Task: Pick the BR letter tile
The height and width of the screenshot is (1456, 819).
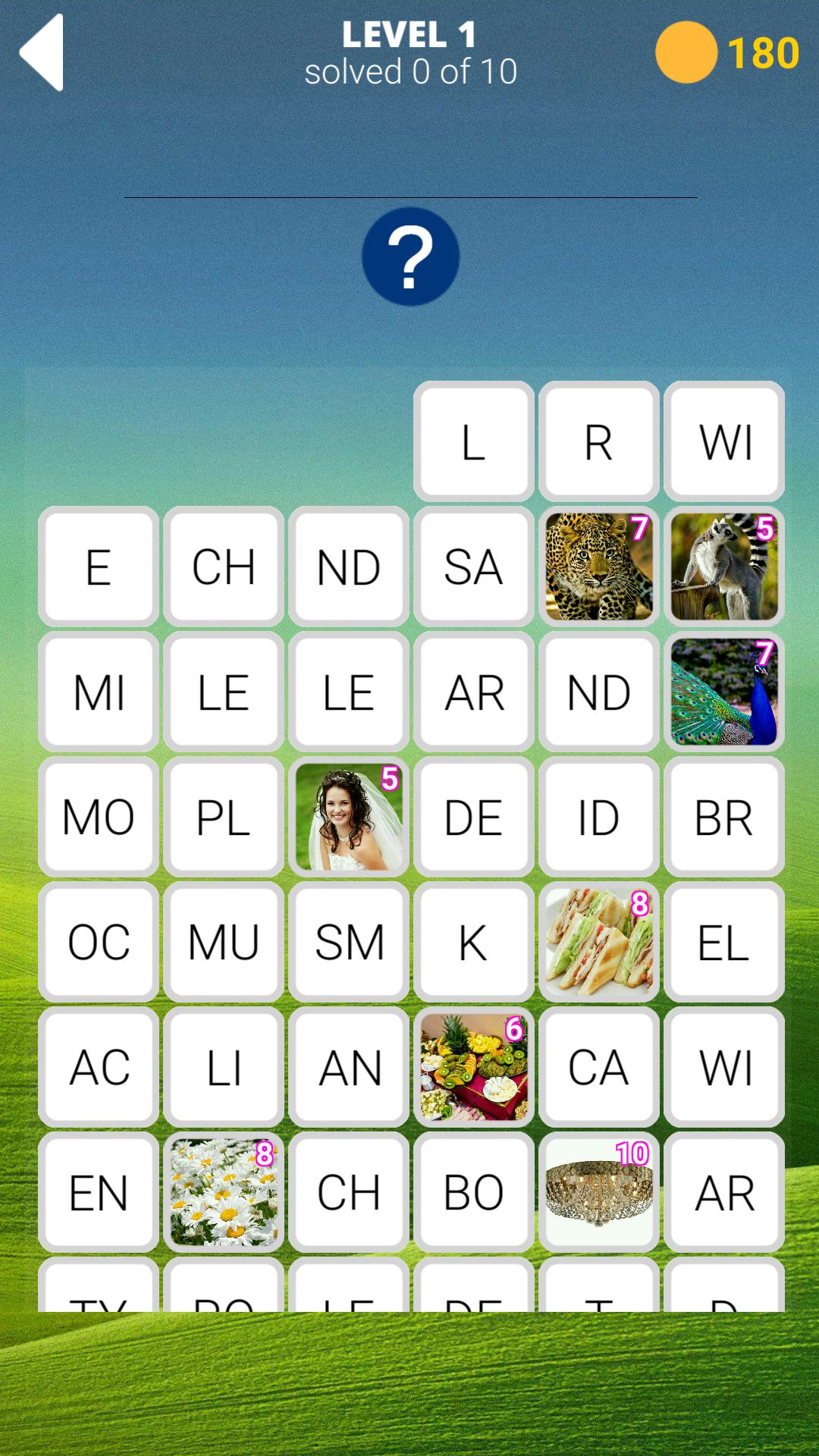Action: pyautogui.click(x=723, y=817)
